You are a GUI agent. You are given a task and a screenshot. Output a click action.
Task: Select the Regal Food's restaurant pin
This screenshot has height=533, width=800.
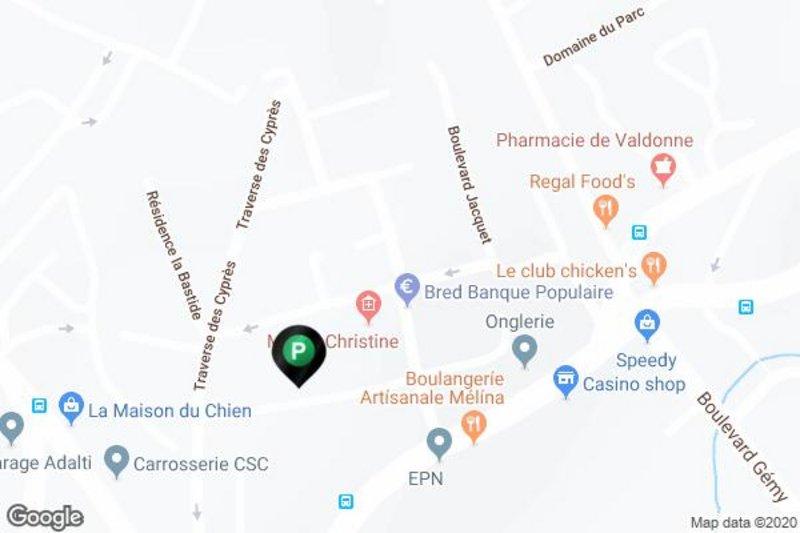tap(605, 209)
